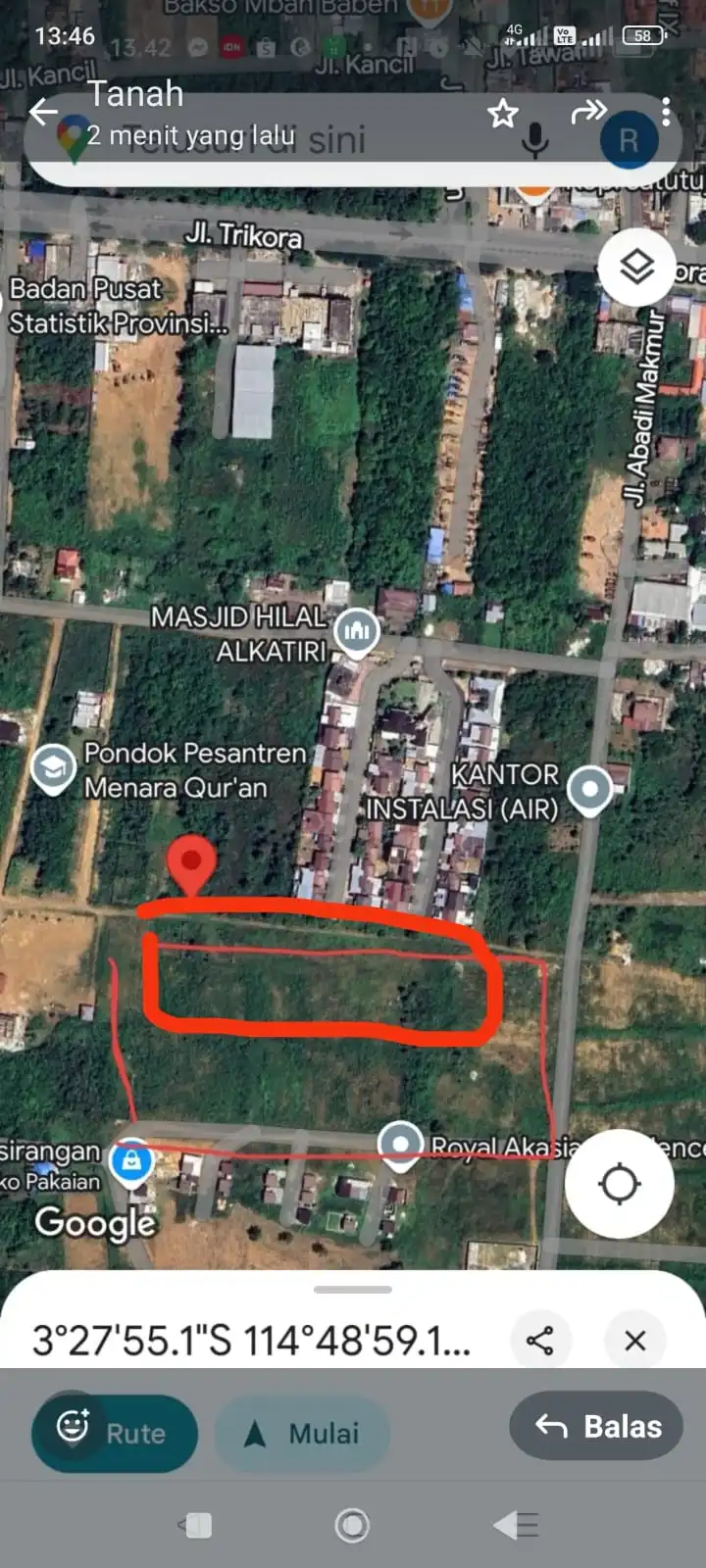Add an emoji reaction to the image
Viewport: 706px width, 1568px height.
73,1426
